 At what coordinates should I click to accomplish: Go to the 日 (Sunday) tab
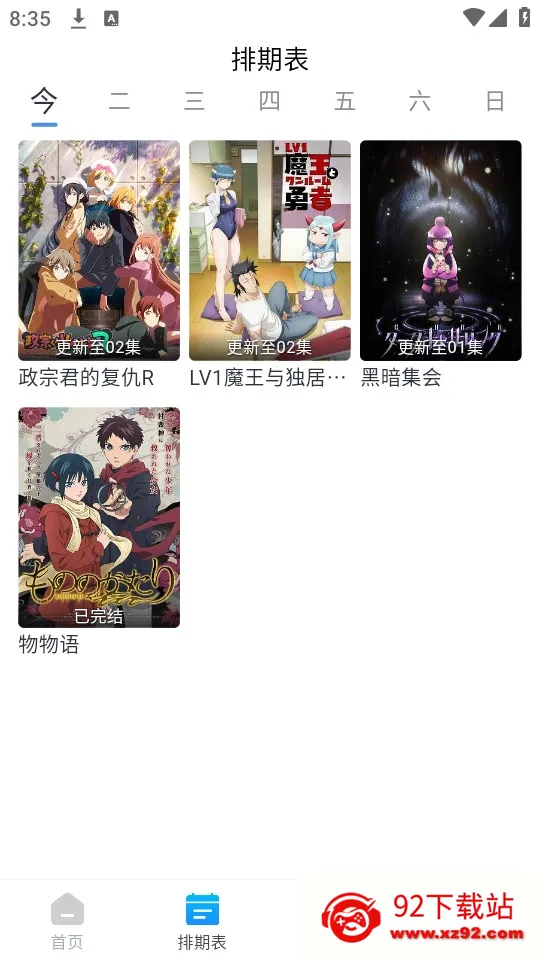click(x=495, y=102)
